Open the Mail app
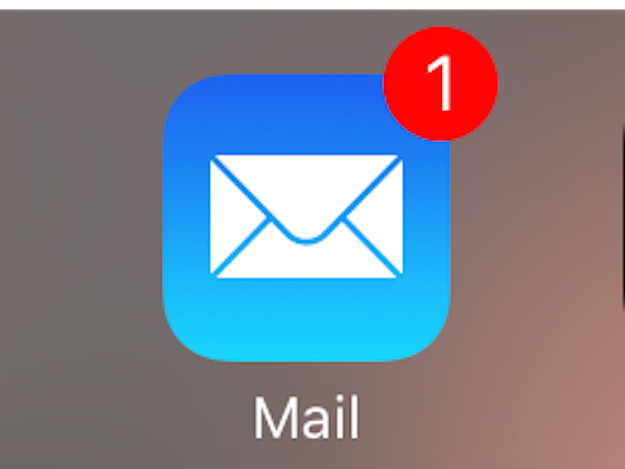625x469 pixels. click(x=306, y=216)
